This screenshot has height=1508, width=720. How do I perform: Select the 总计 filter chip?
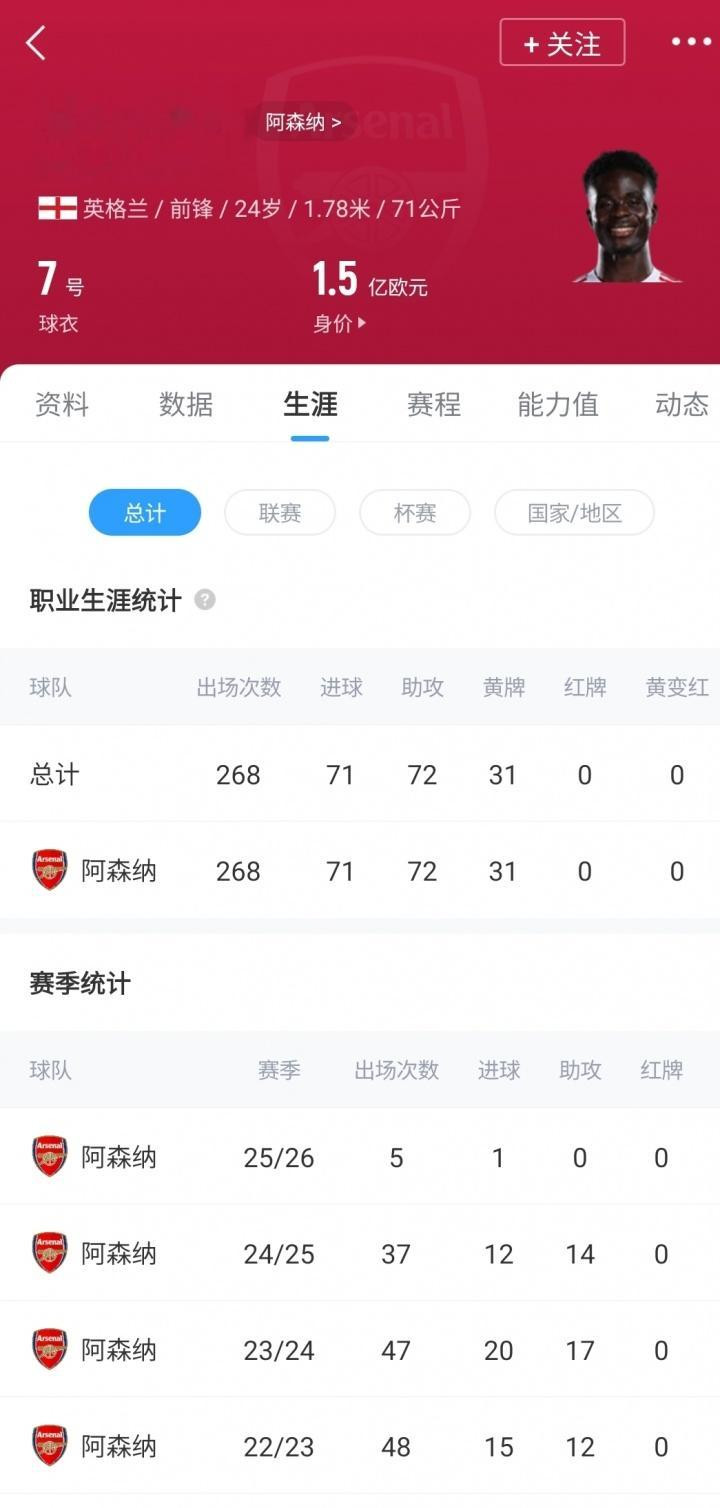pyautogui.click(x=145, y=513)
